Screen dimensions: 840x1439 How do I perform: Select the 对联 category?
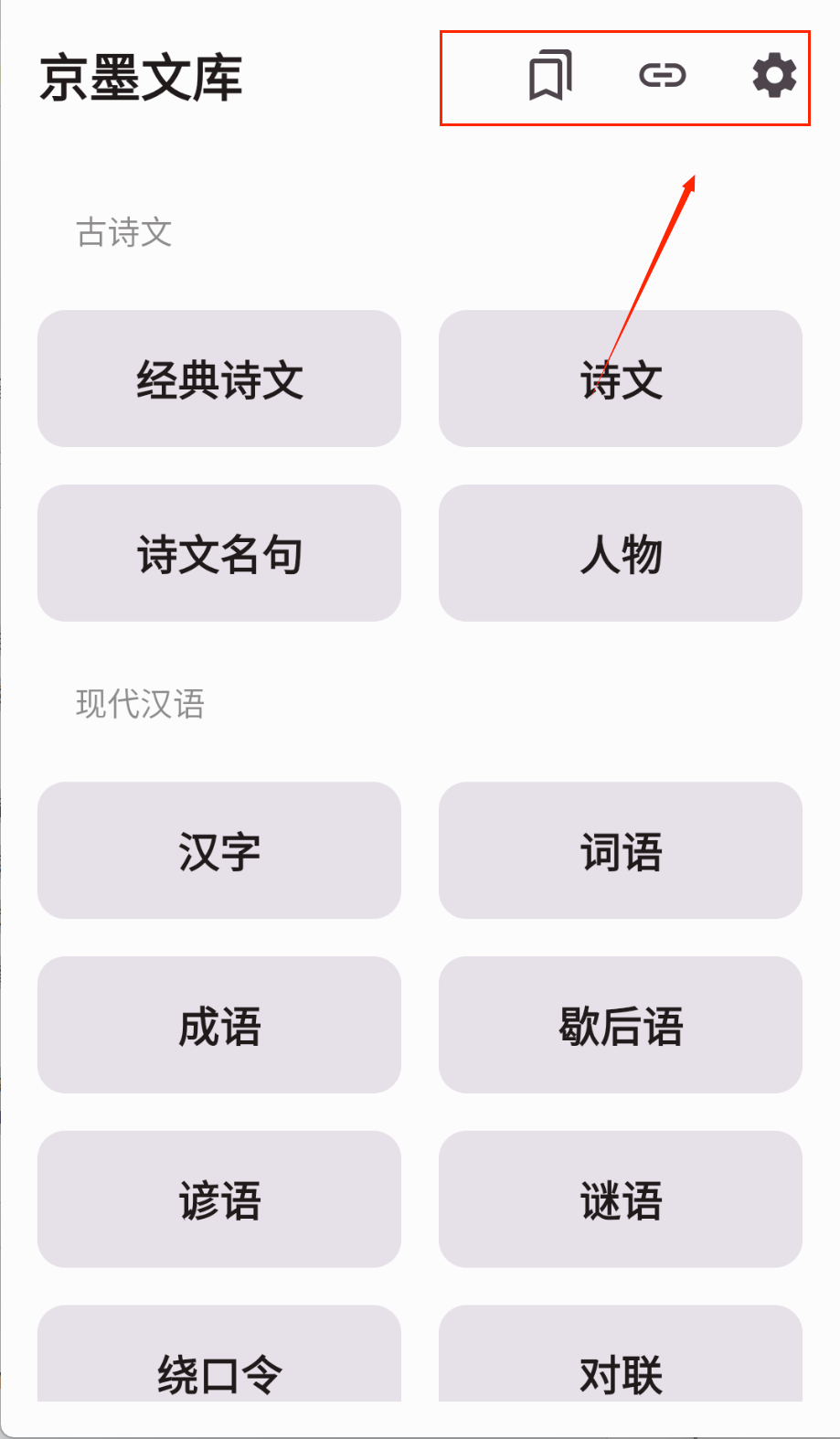(x=621, y=1362)
